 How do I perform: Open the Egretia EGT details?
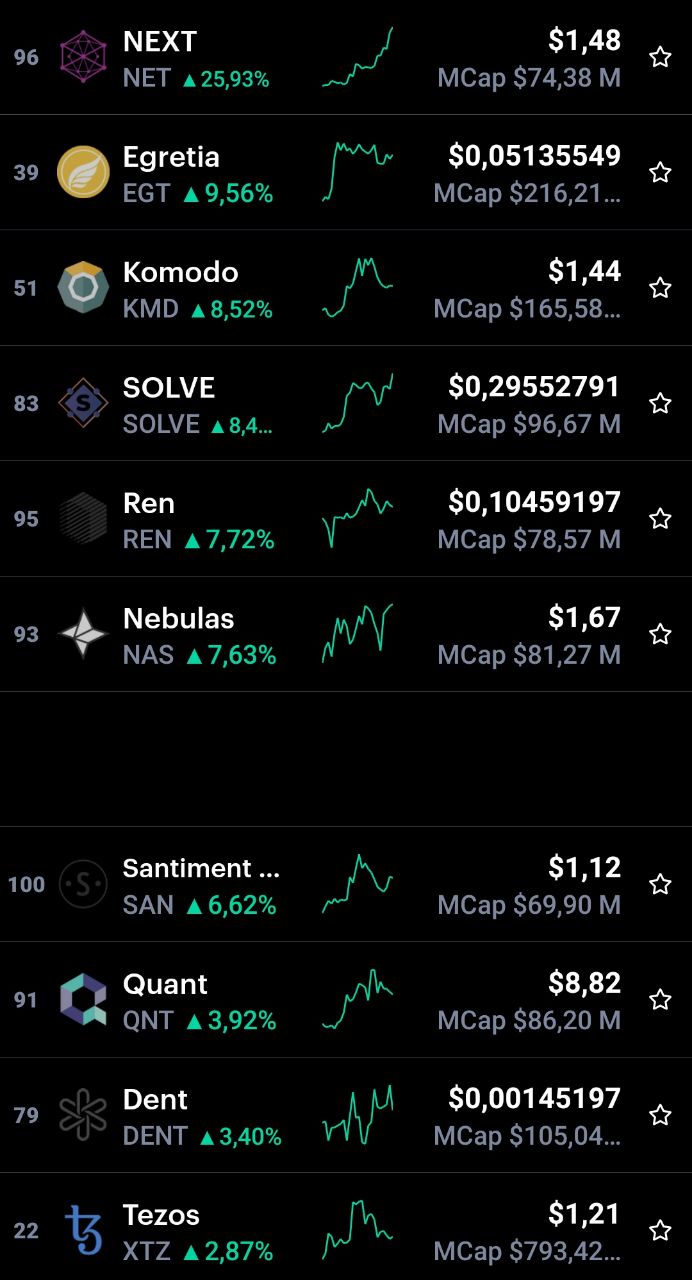pos(346,172)
